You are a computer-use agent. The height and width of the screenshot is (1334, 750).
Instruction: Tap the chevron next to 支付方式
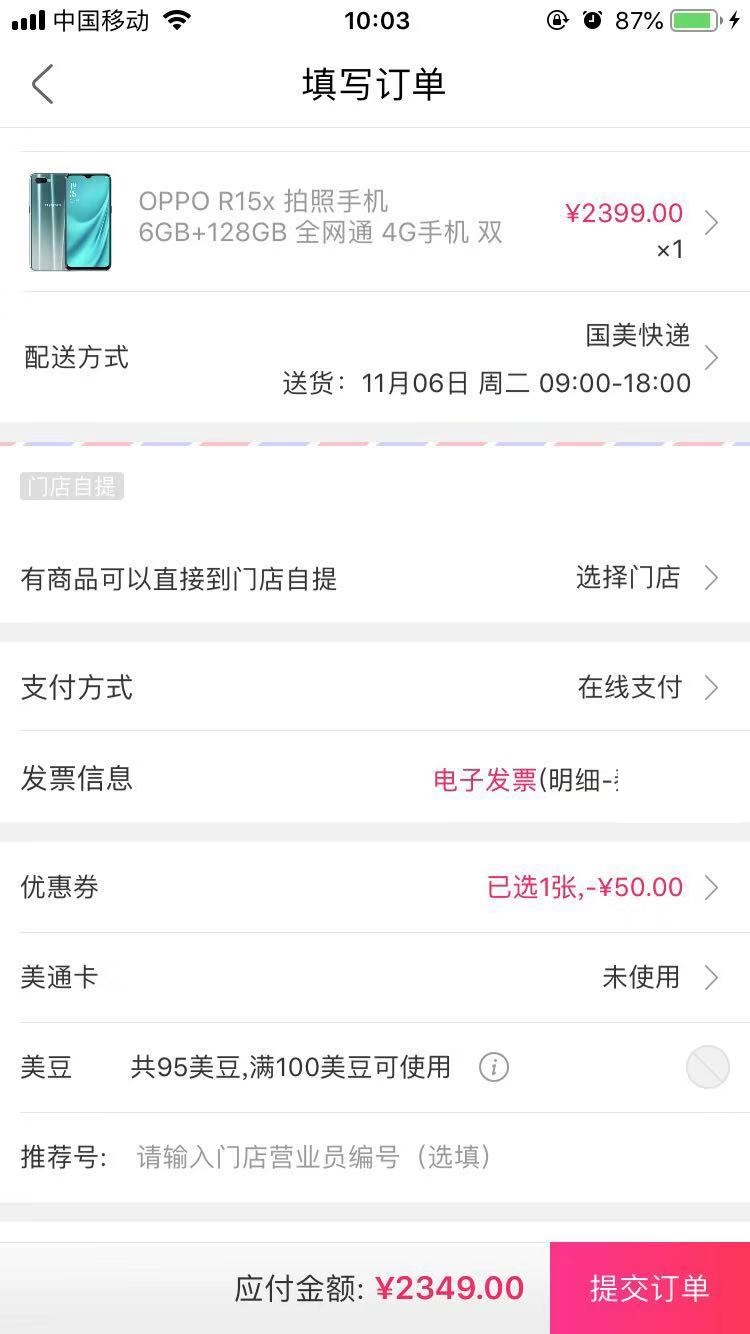[x=712, y=687]
